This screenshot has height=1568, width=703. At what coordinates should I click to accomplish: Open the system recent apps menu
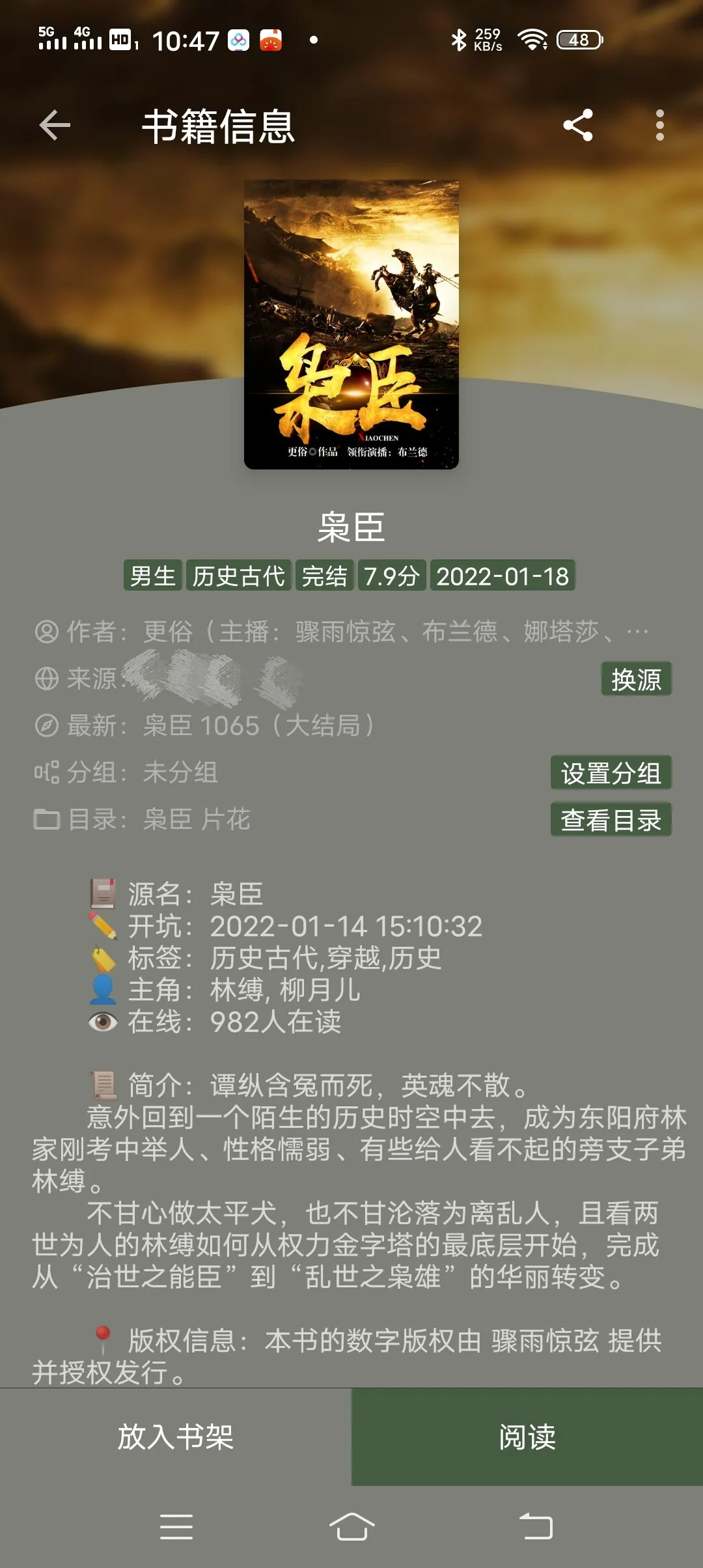pos(176,1526)
